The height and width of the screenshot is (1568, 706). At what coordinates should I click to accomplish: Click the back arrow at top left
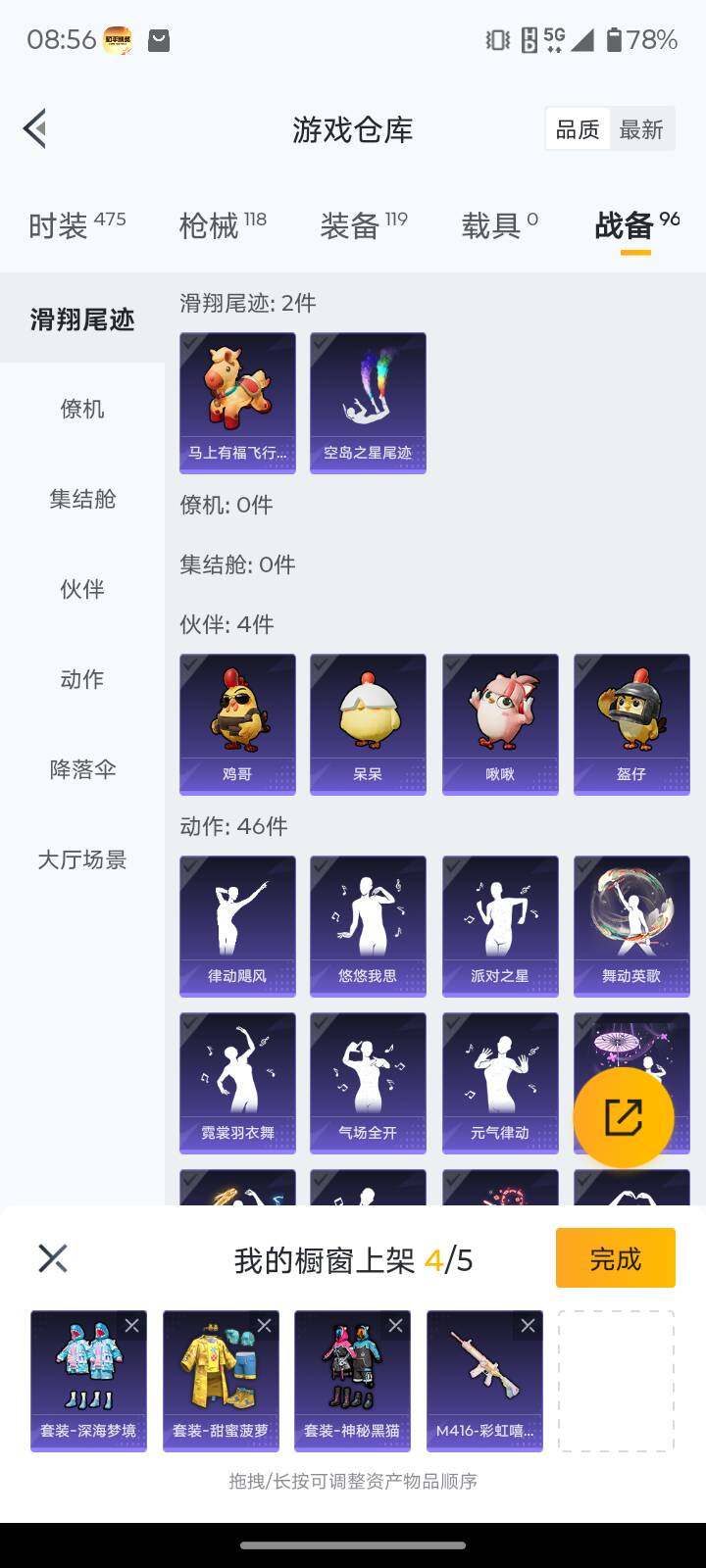pyautogui.click(x=33, y=128)
